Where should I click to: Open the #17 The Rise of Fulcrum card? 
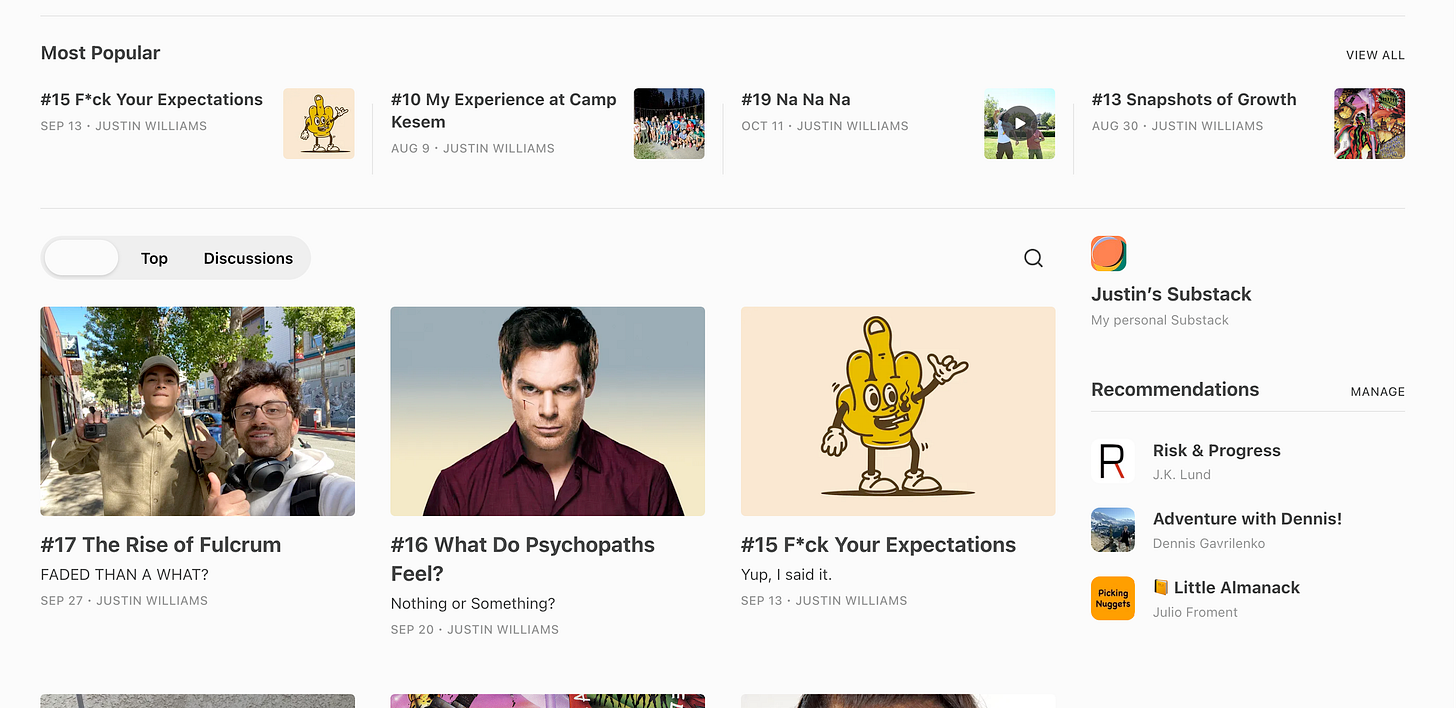197,457
